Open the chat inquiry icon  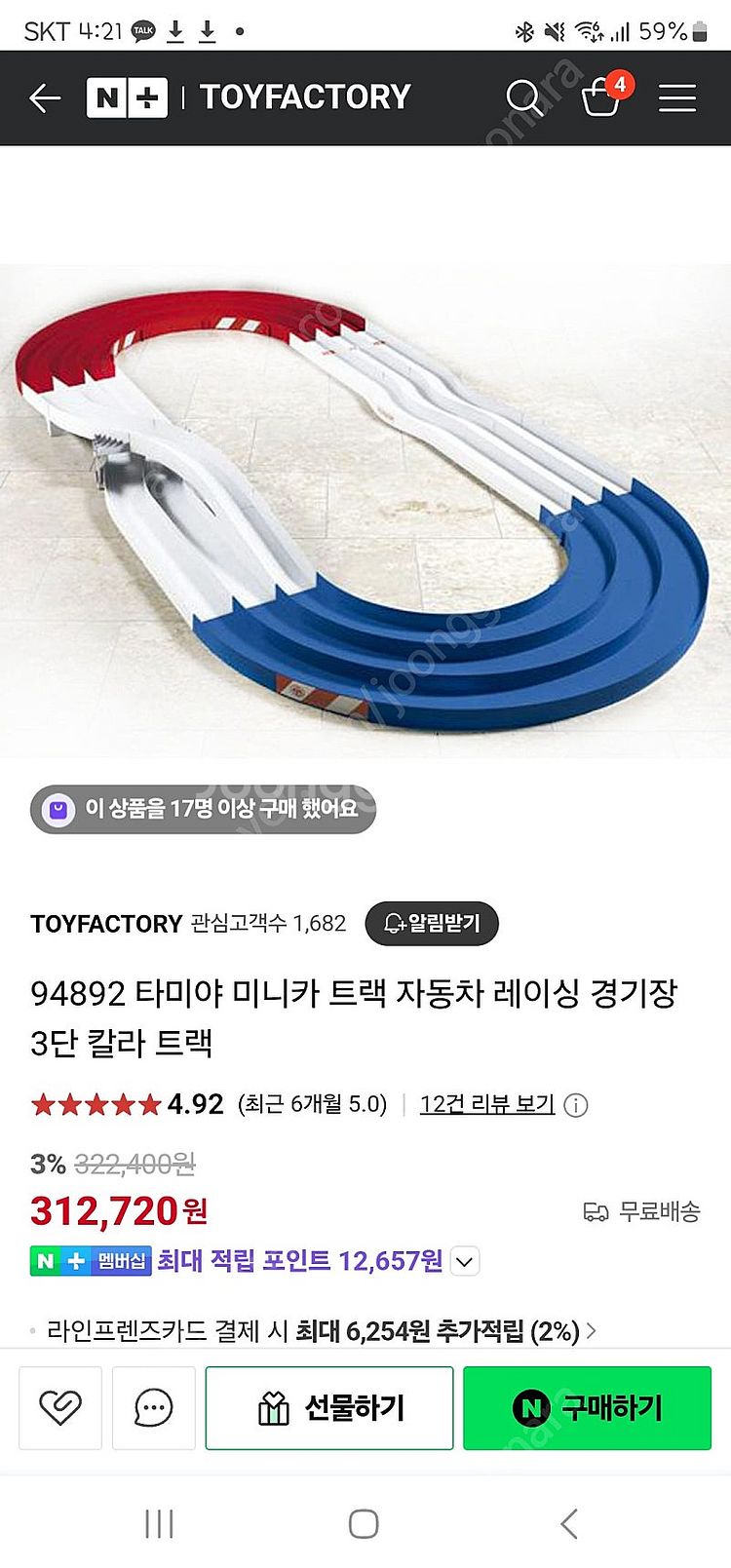pyautogui.click(x=154, y=1407)
